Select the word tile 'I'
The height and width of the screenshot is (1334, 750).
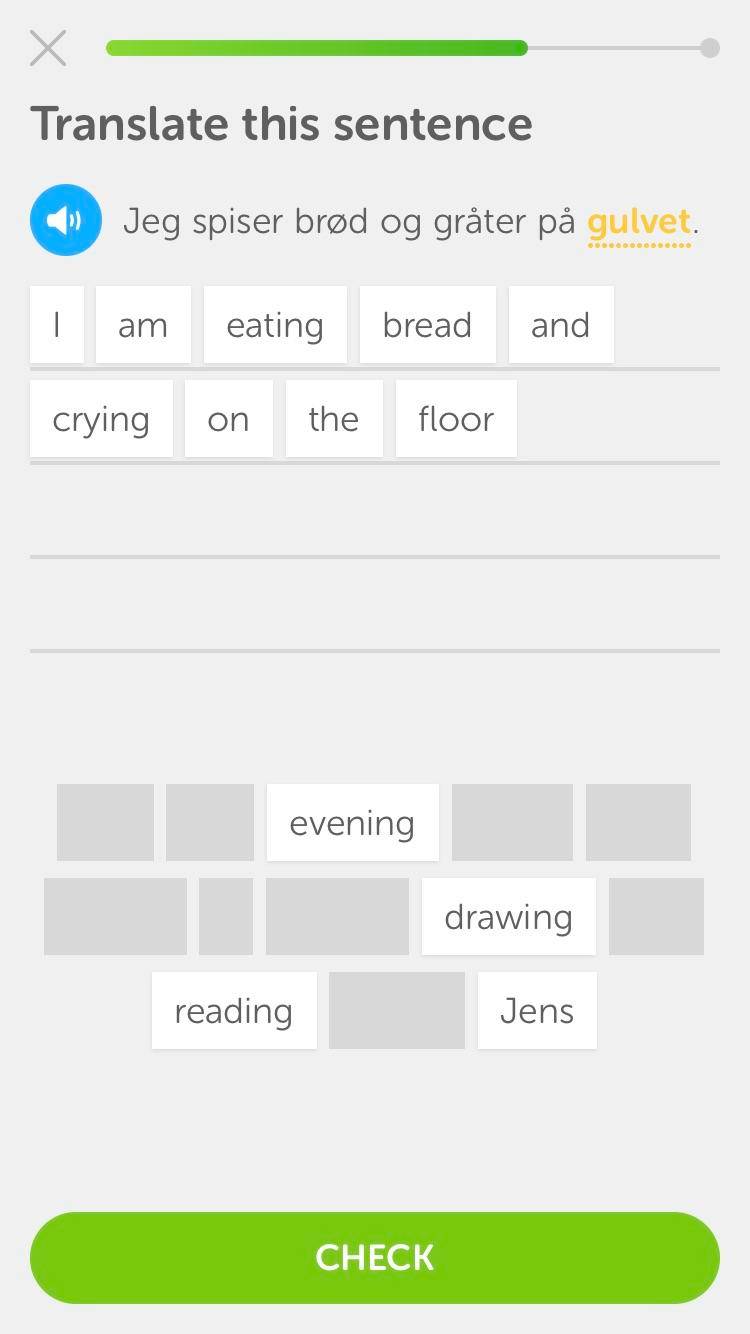point(57,324)
